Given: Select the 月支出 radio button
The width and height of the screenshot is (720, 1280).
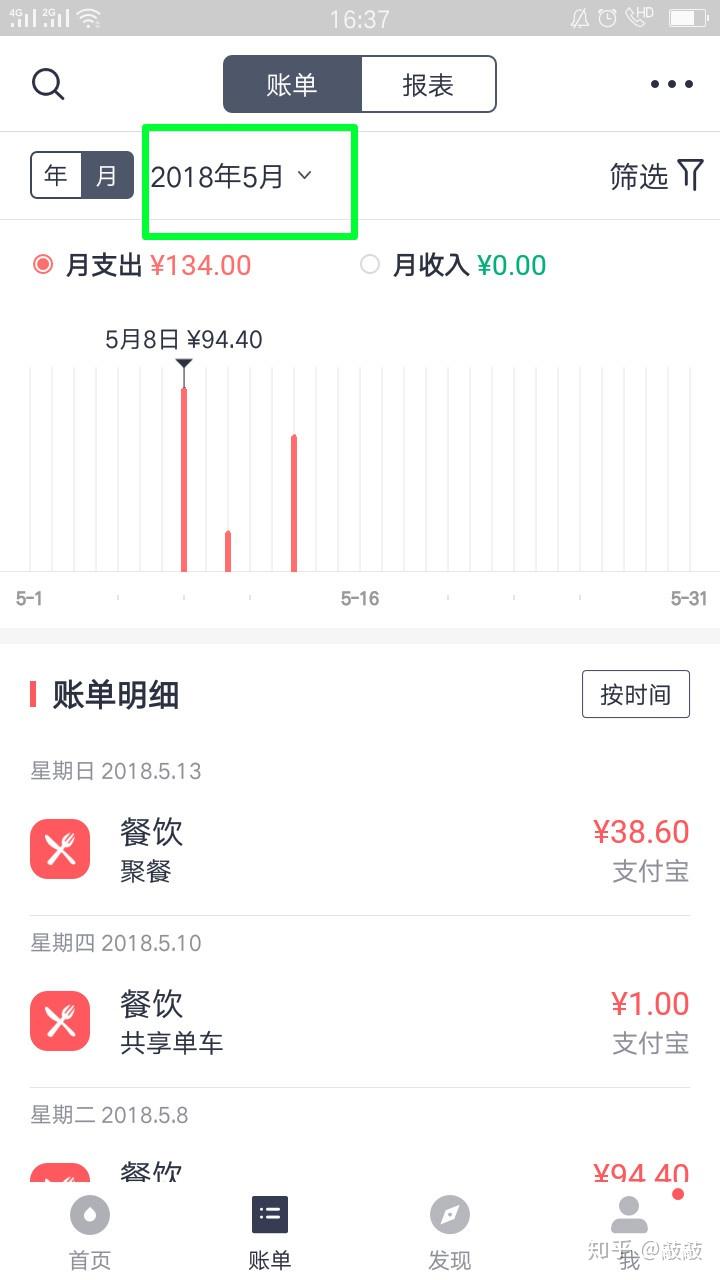Looking at the screenshot, I should click(42, 264).
